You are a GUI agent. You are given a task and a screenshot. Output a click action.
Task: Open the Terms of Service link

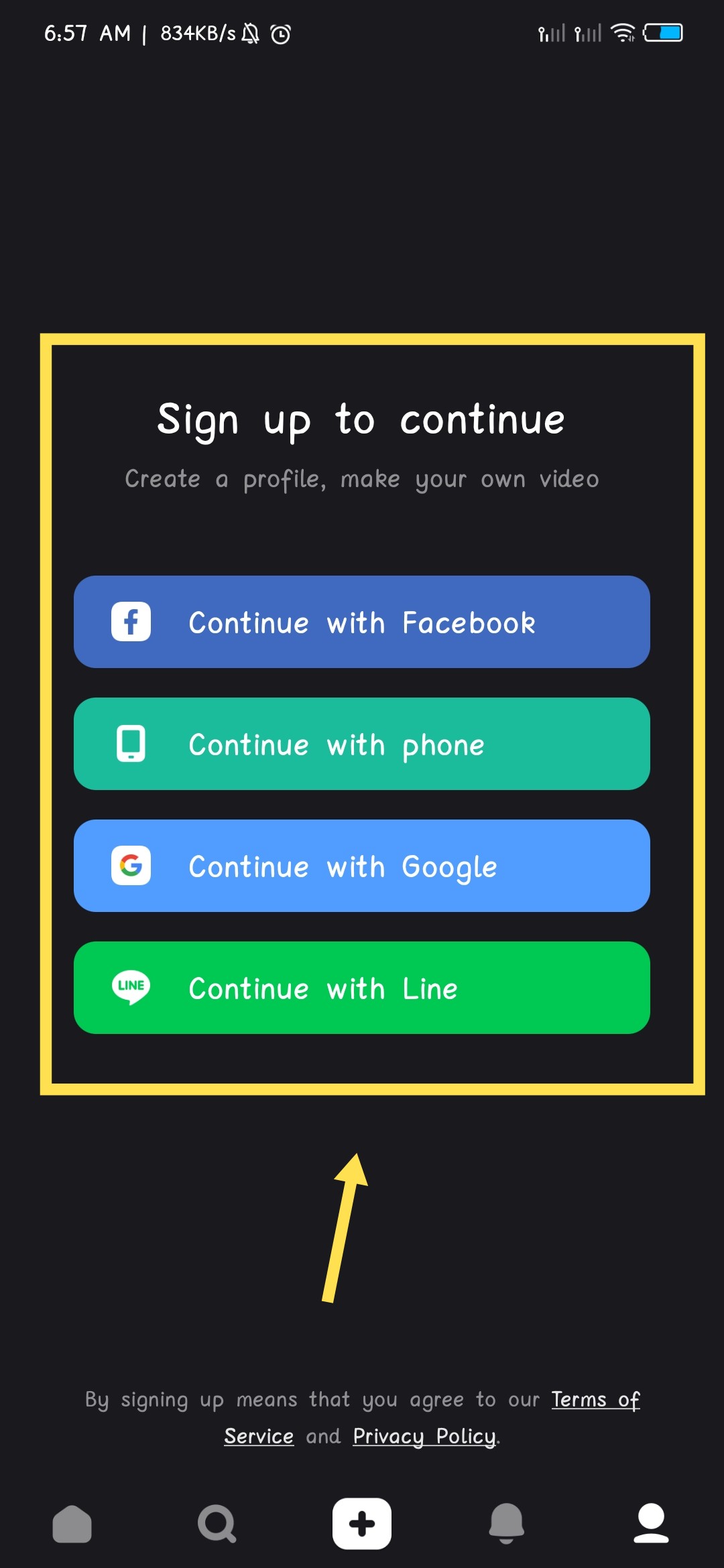point(595,1399)
